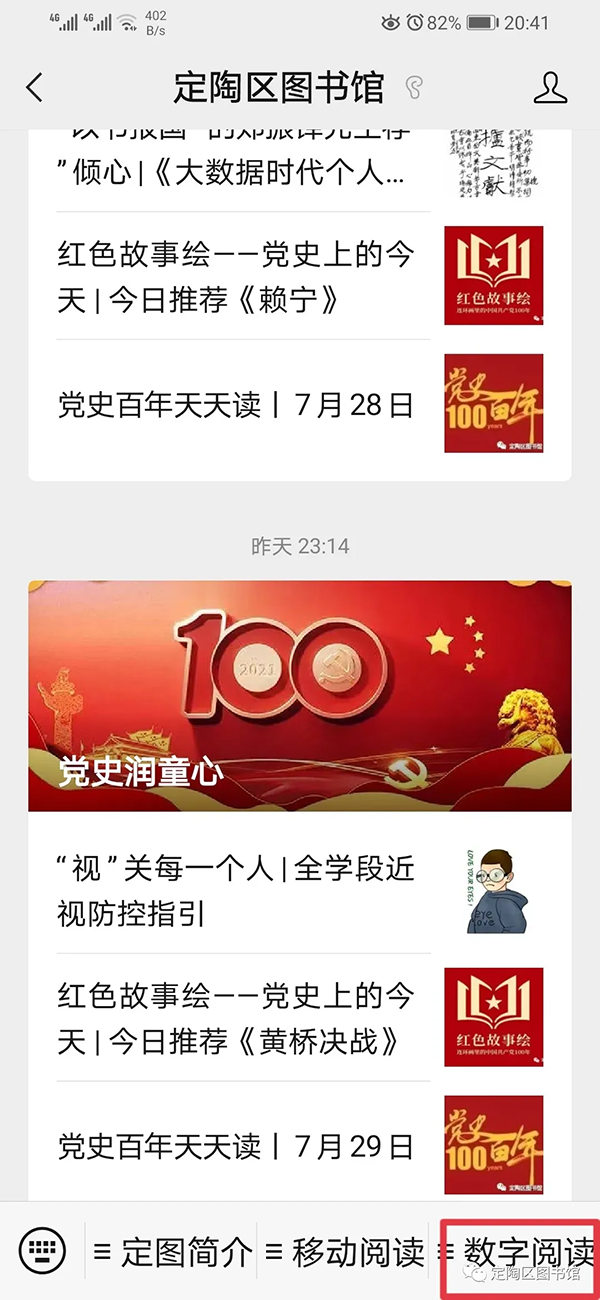The height and width of the screenshot is (1300, 600).
Task: Open the 数字阅读 menu
Action: coord(518,1251)
